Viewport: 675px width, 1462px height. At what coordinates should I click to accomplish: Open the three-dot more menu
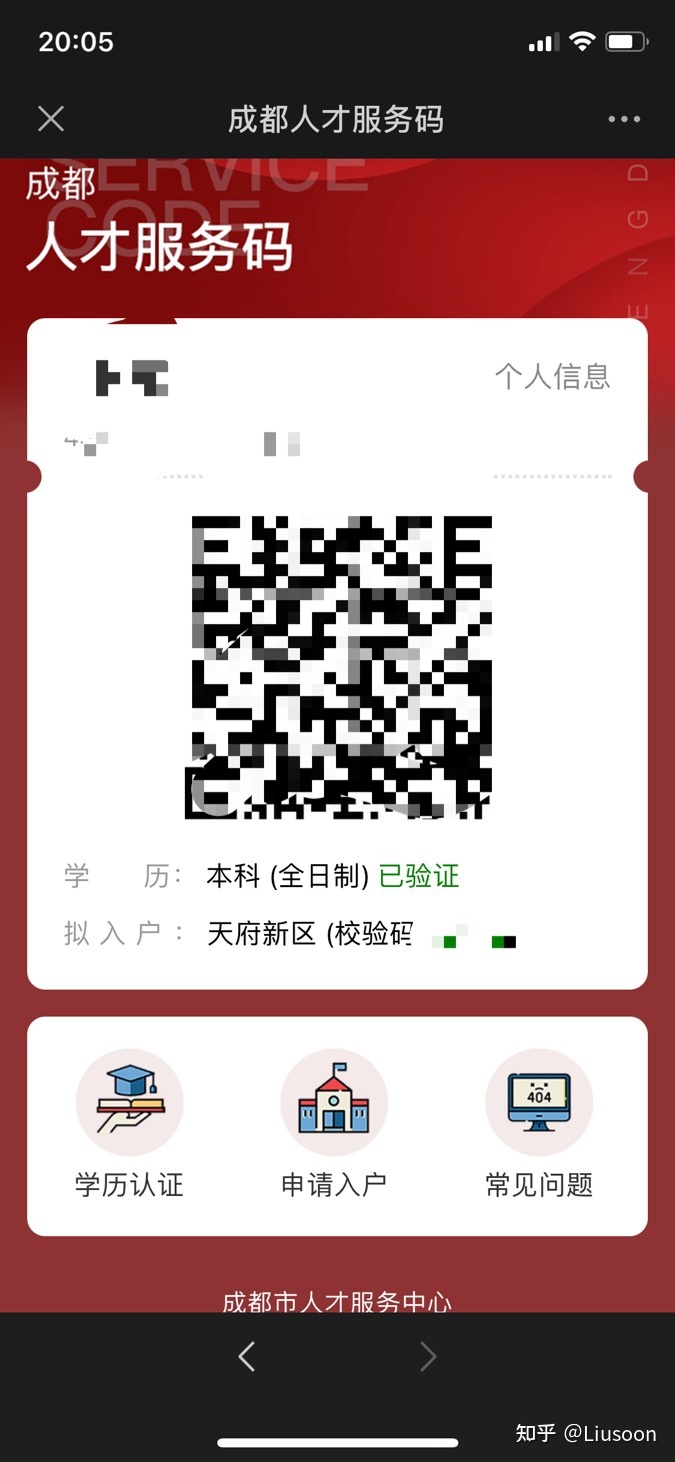pyautogui.click(x=624, y=120)
